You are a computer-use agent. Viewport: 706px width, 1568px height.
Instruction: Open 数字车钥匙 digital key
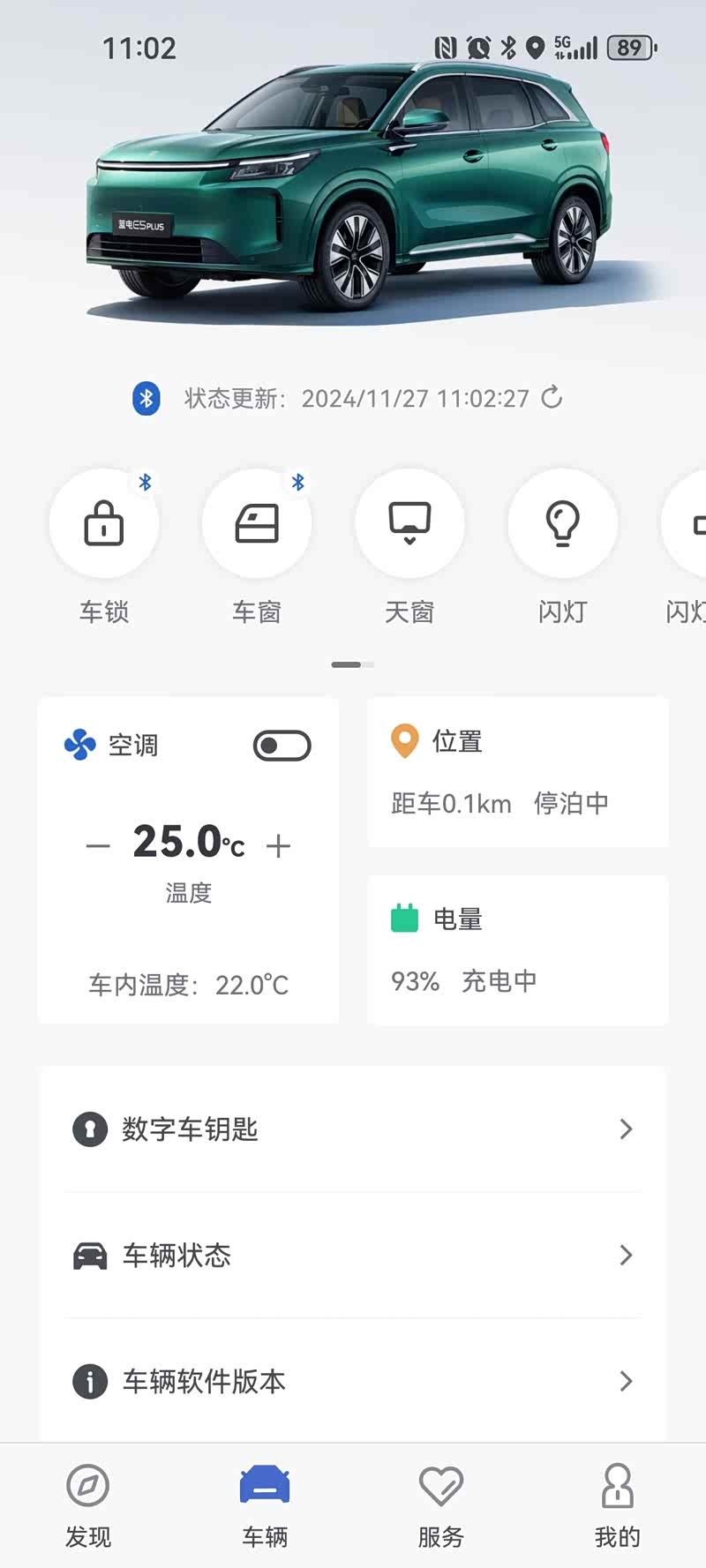(353, 1129)
